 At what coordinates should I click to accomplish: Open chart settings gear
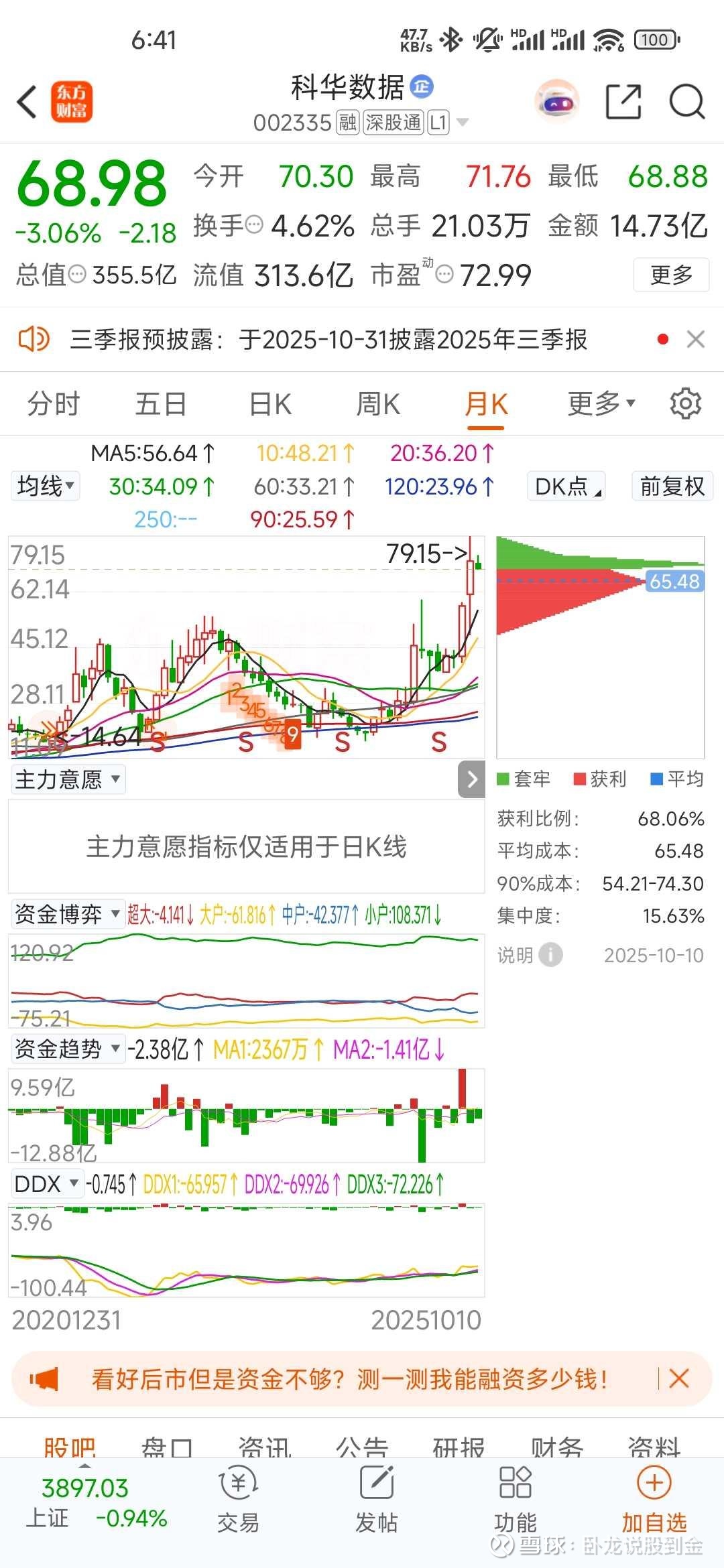click(685, 404)
